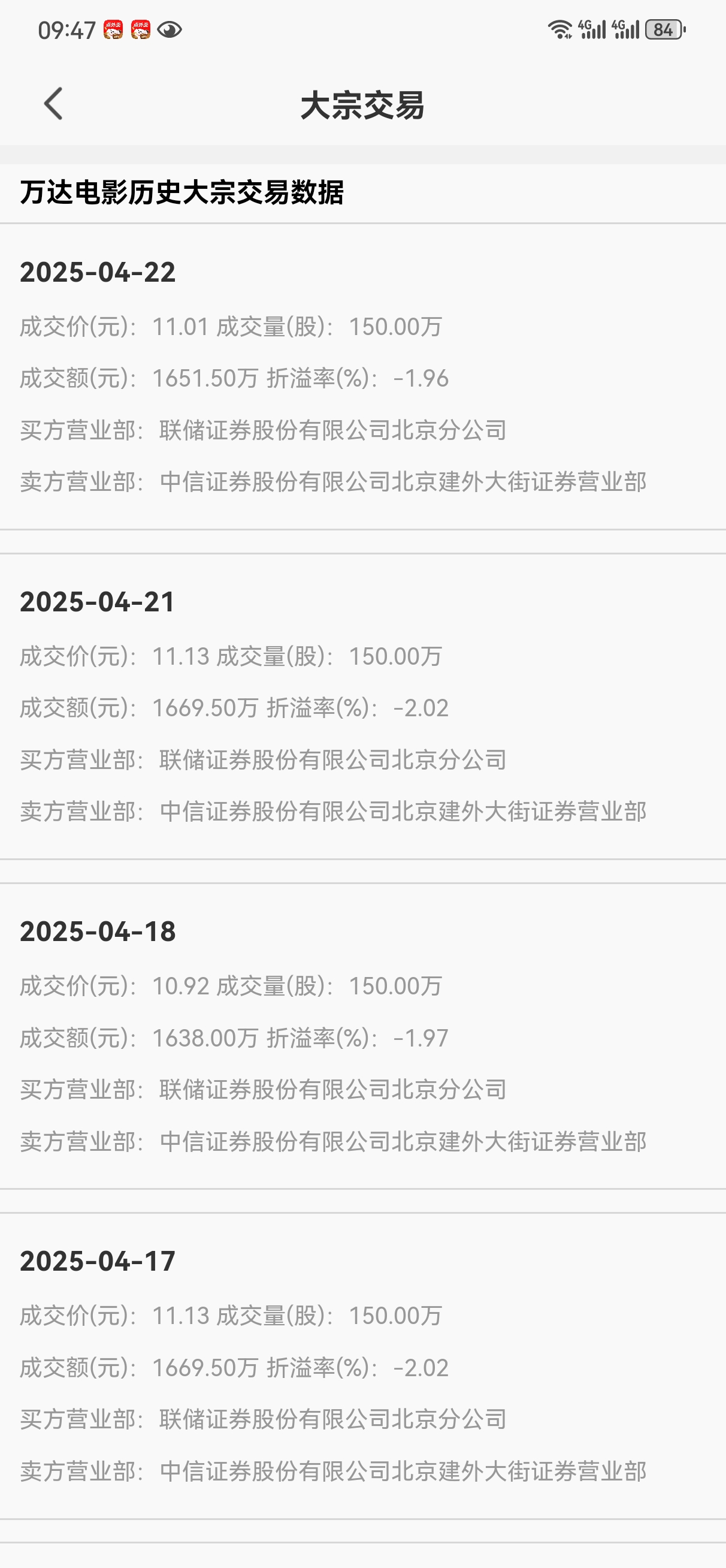Go back from the 大宗交易 page

pos(53,104)
